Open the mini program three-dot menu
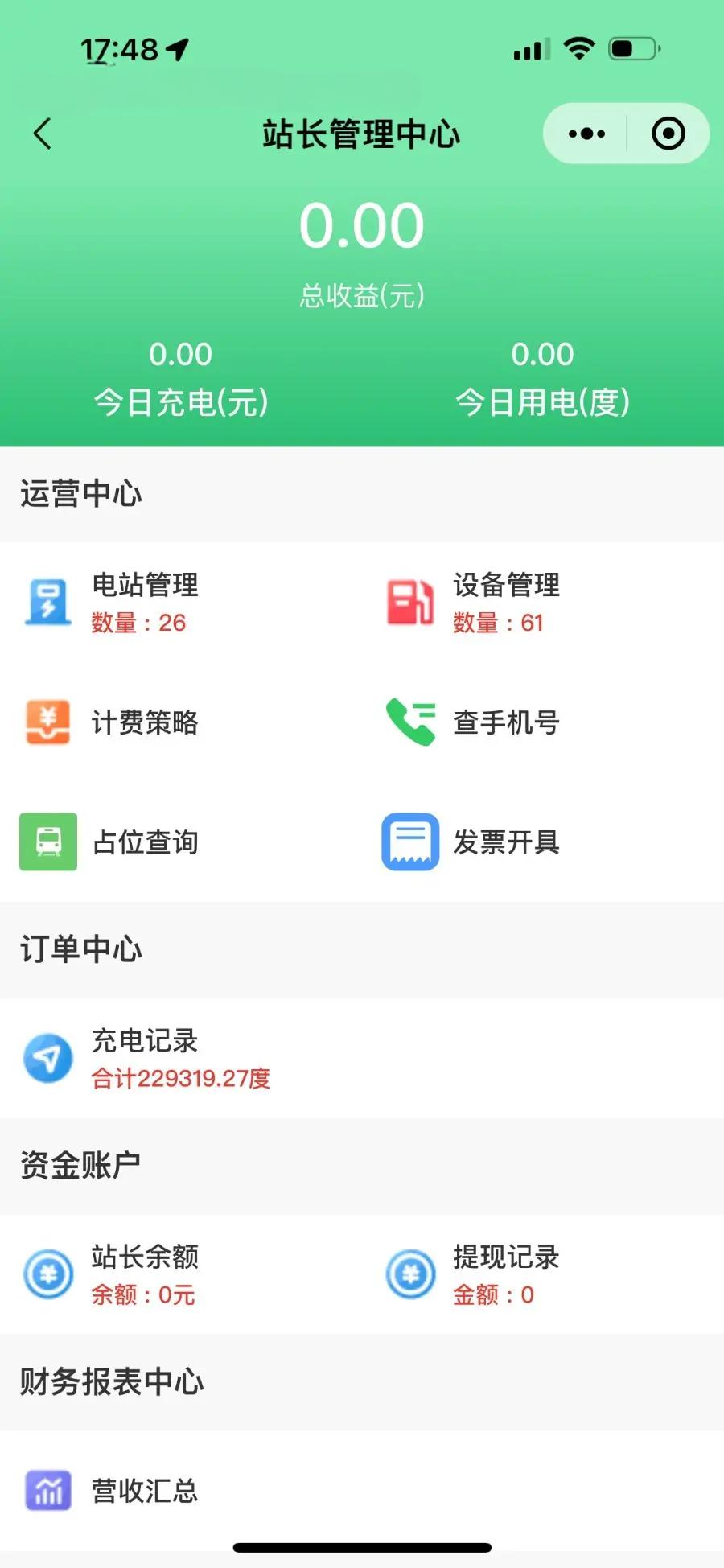The height and width of the screenshot is (1568, 724). 586,134
